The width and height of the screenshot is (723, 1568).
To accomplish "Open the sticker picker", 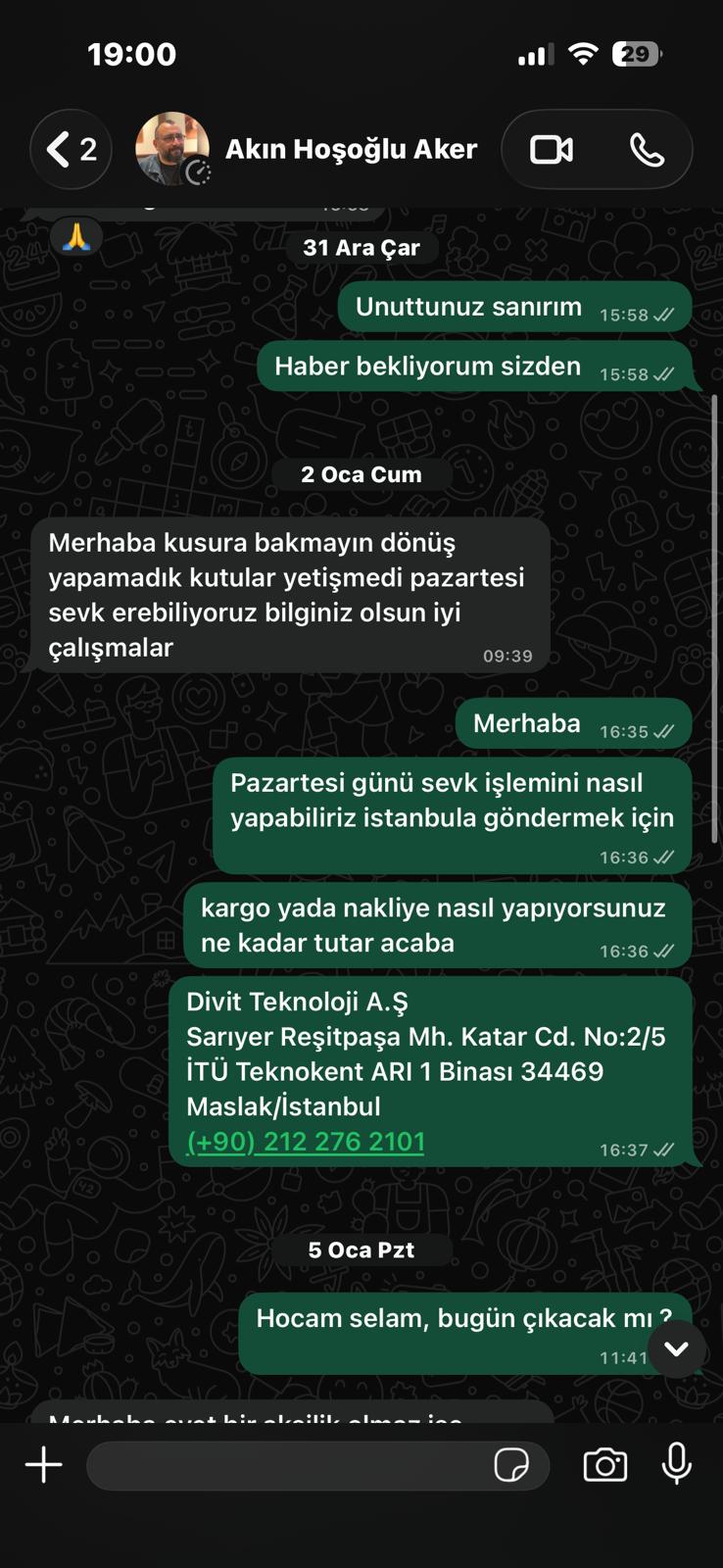I will [511, 1465].
